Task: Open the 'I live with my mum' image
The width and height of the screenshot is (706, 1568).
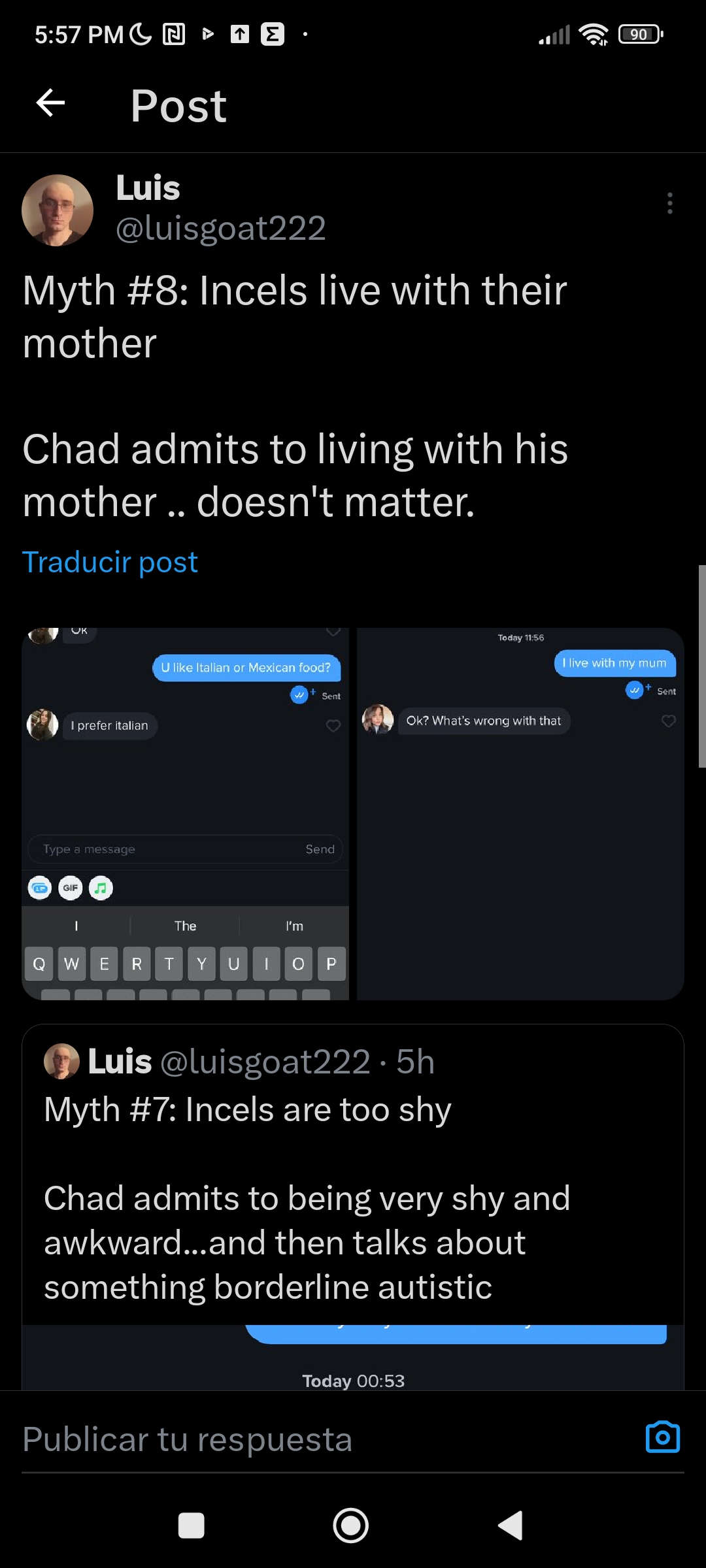Action: tap(520, 813)
